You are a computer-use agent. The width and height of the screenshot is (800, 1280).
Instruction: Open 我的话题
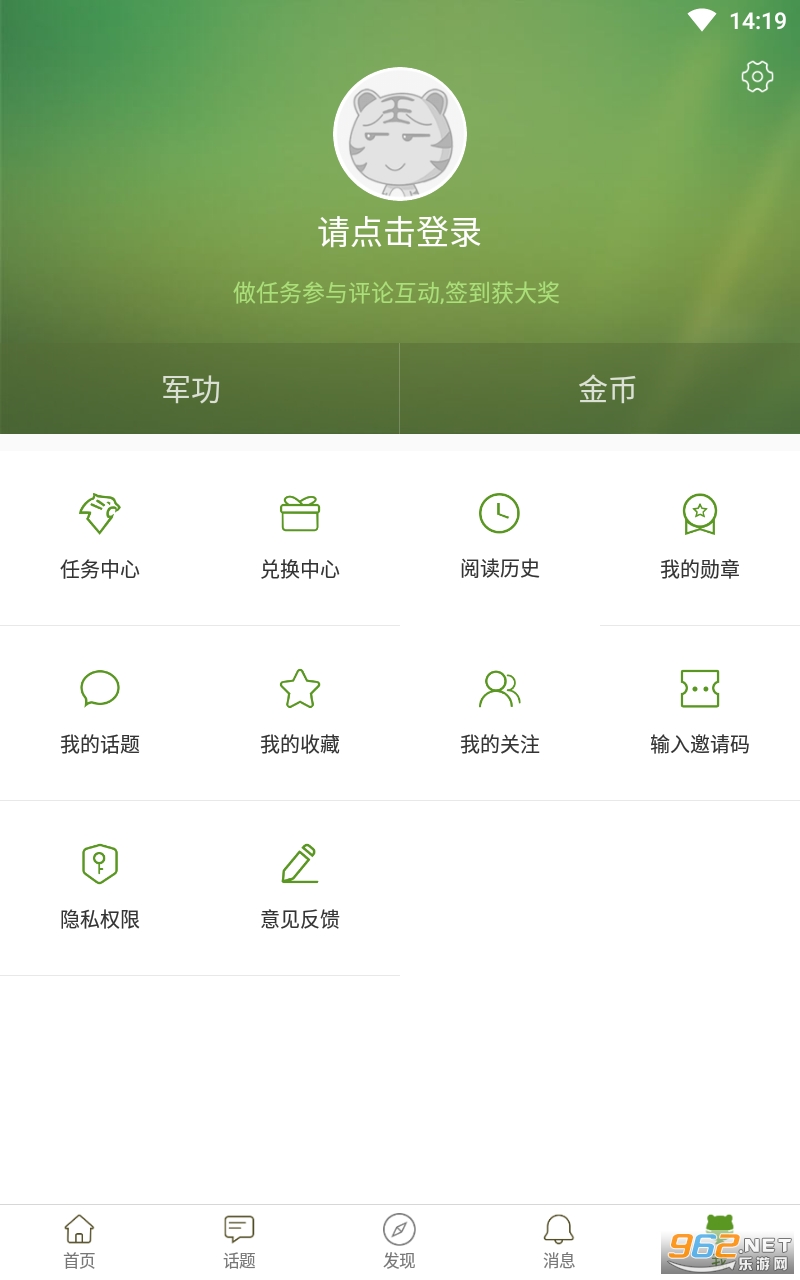tap(100, 712)
